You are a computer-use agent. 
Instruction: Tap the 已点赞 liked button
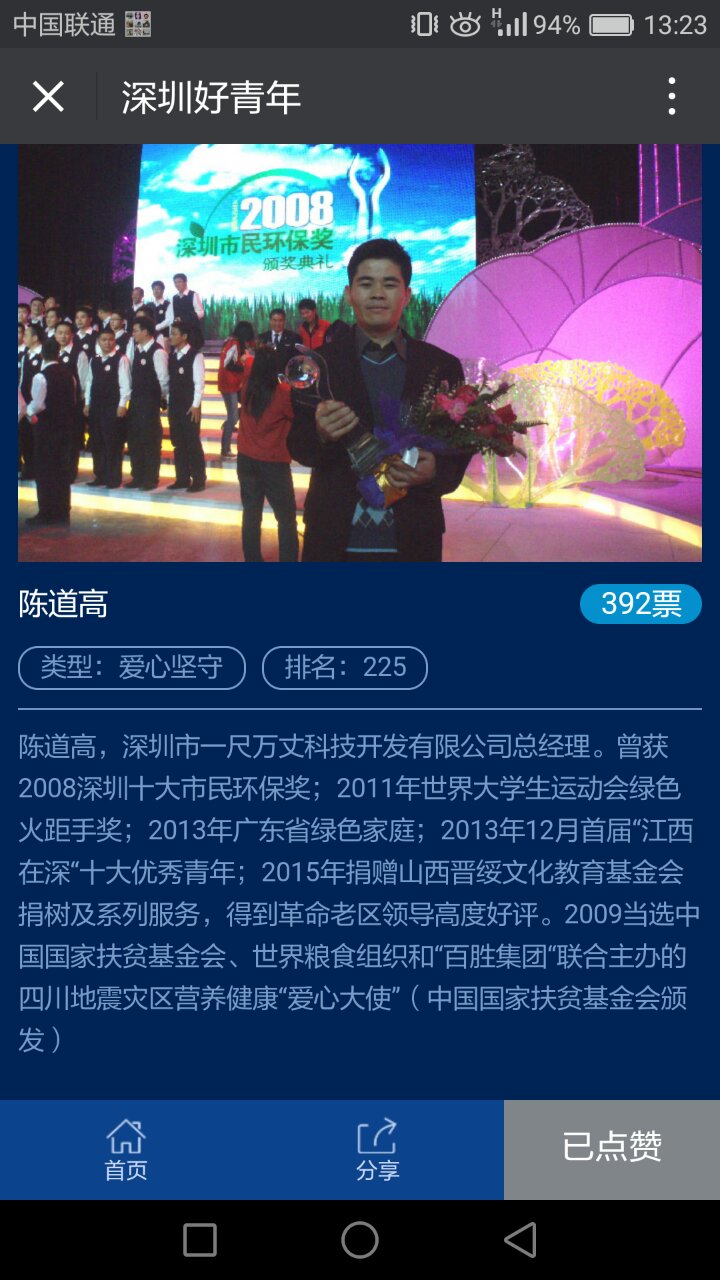612,1148
